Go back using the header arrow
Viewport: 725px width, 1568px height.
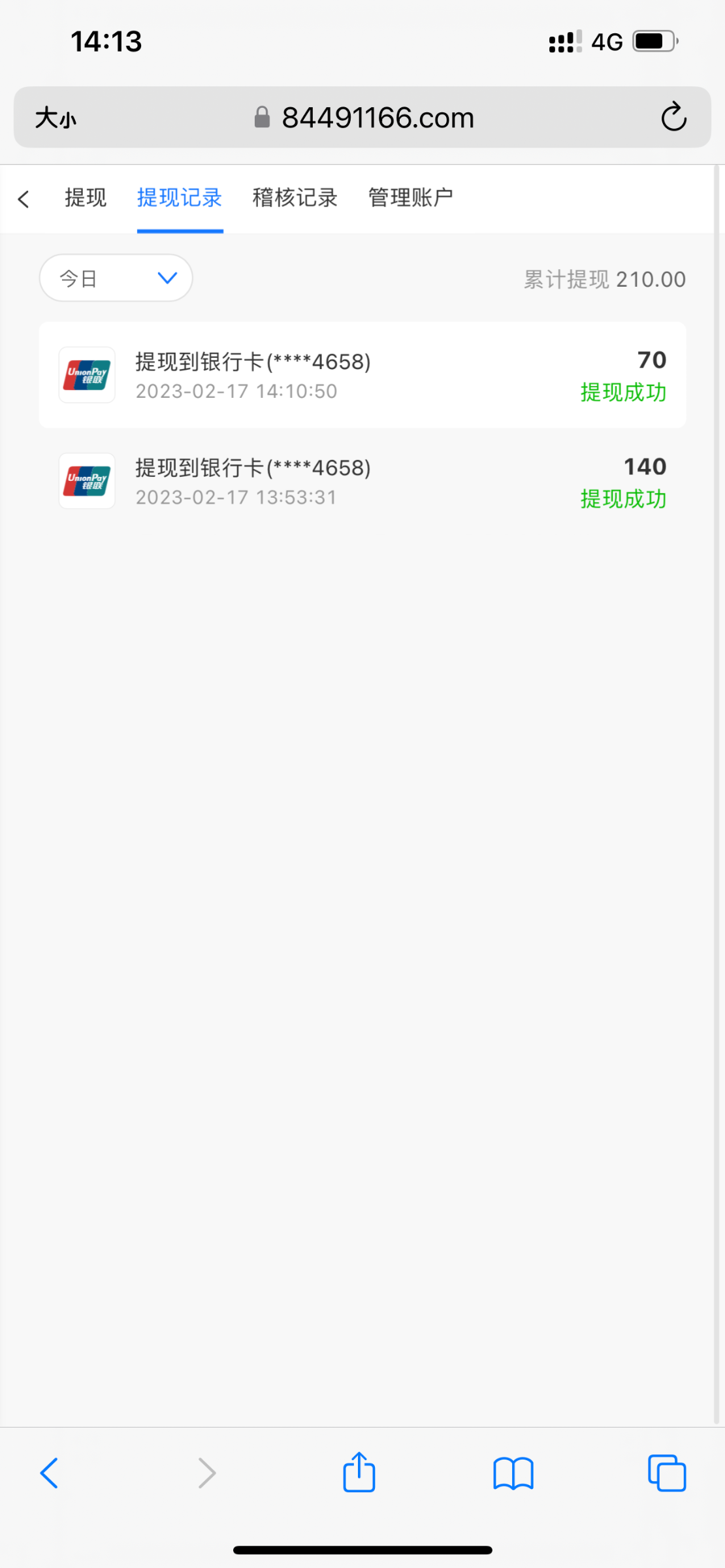[24, 199]
